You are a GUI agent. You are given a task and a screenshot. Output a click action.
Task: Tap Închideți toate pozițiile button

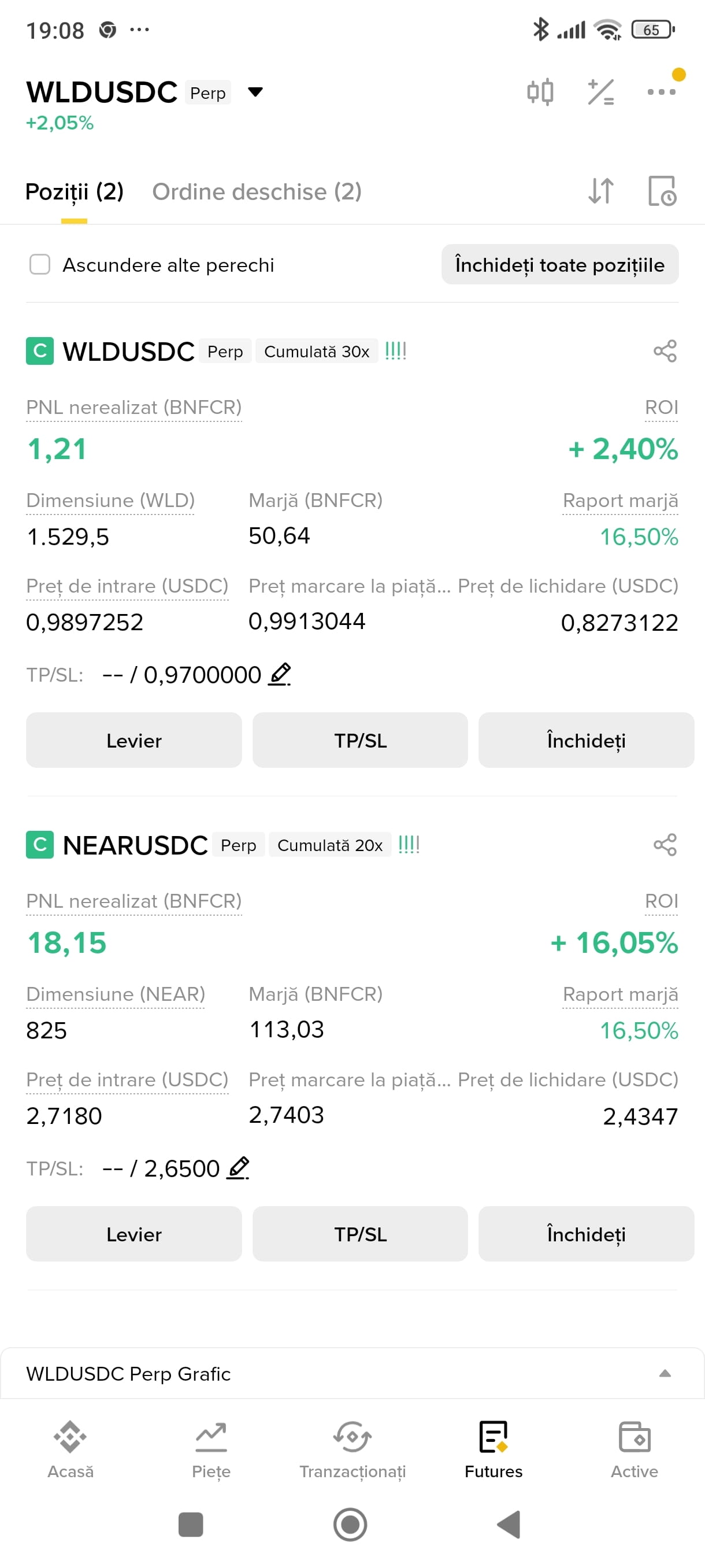559,265
